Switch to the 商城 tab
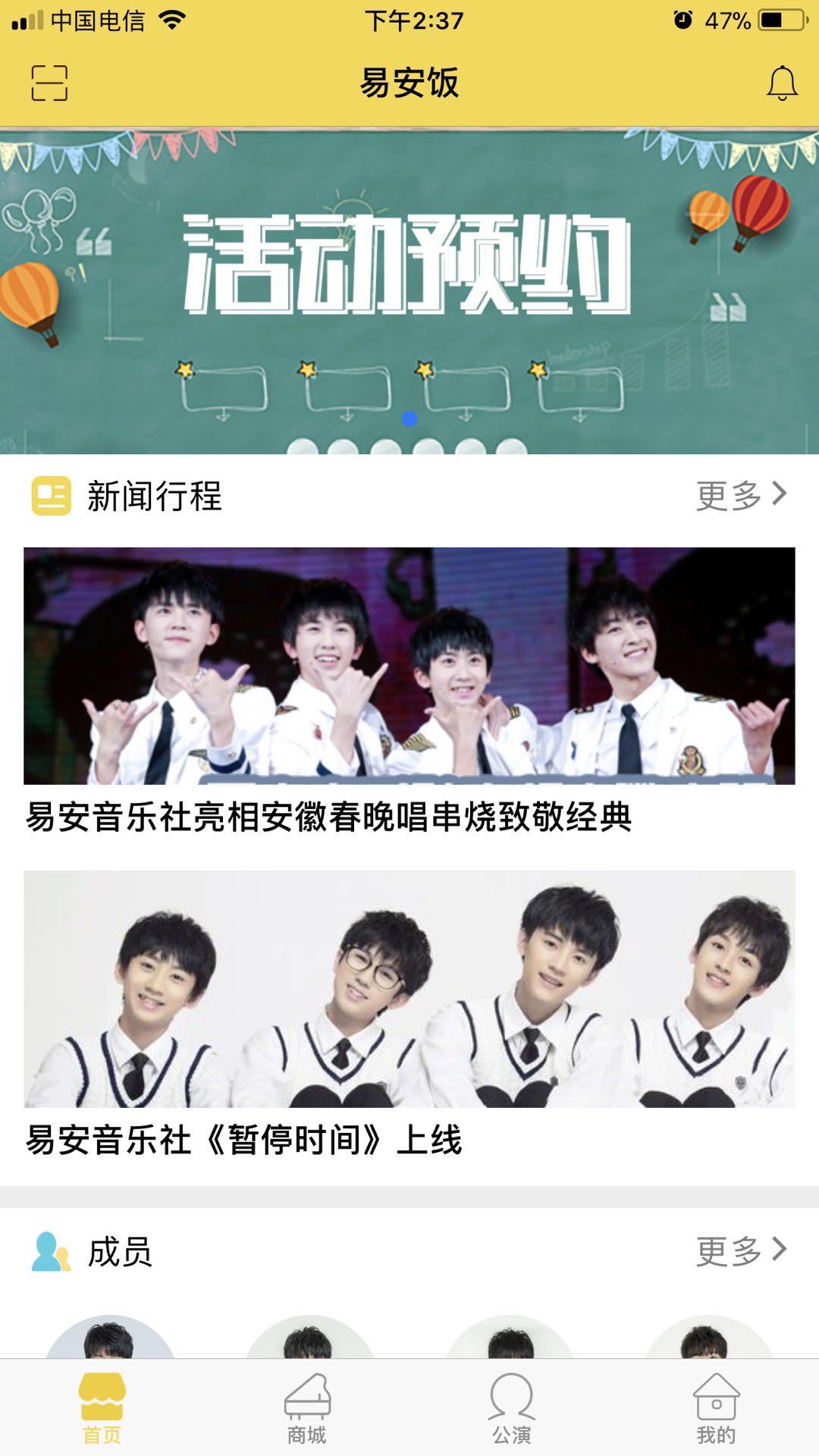The height and width of the screenshot is (1456, 819). point(307,1407)
